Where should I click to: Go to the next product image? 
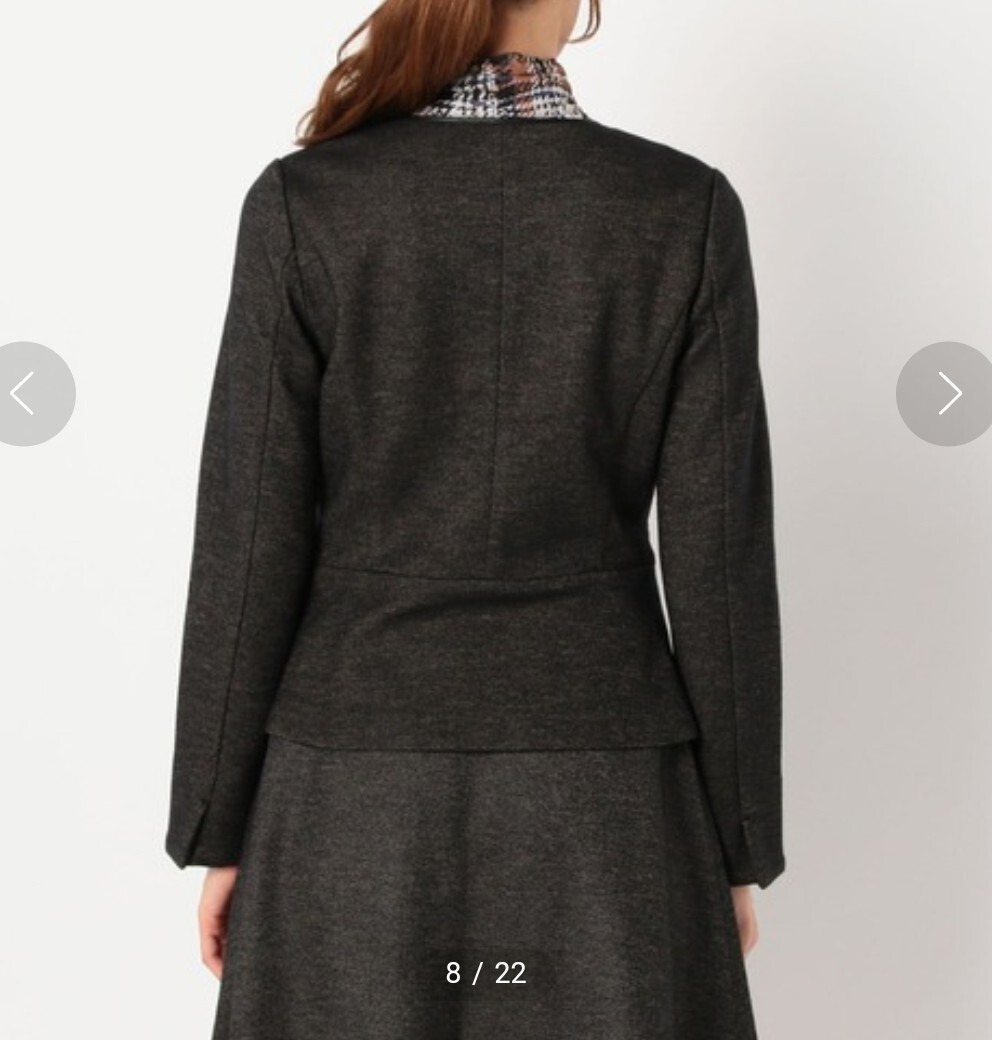[946, 394]
